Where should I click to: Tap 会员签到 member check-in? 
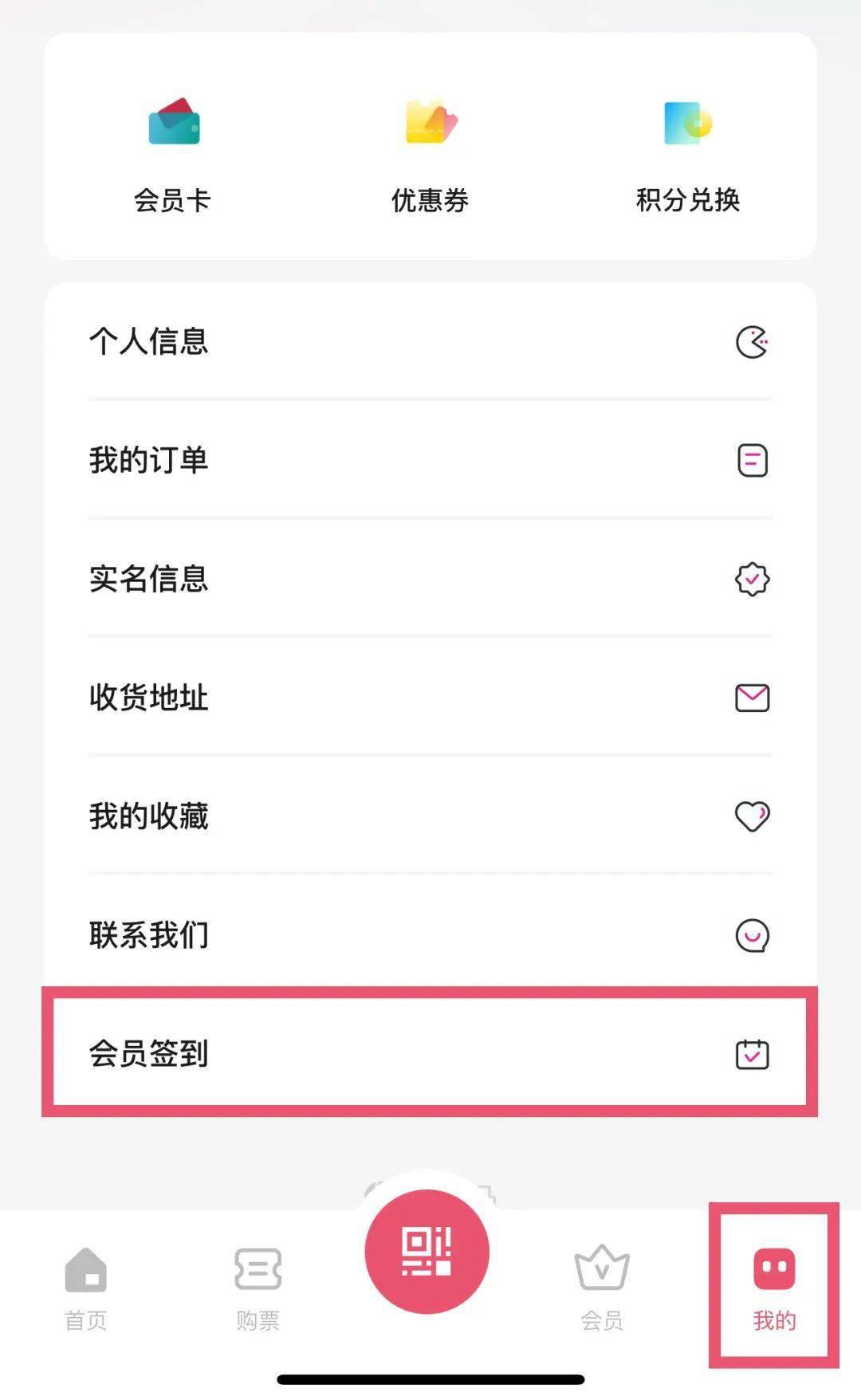click(x=431, y=1053)
